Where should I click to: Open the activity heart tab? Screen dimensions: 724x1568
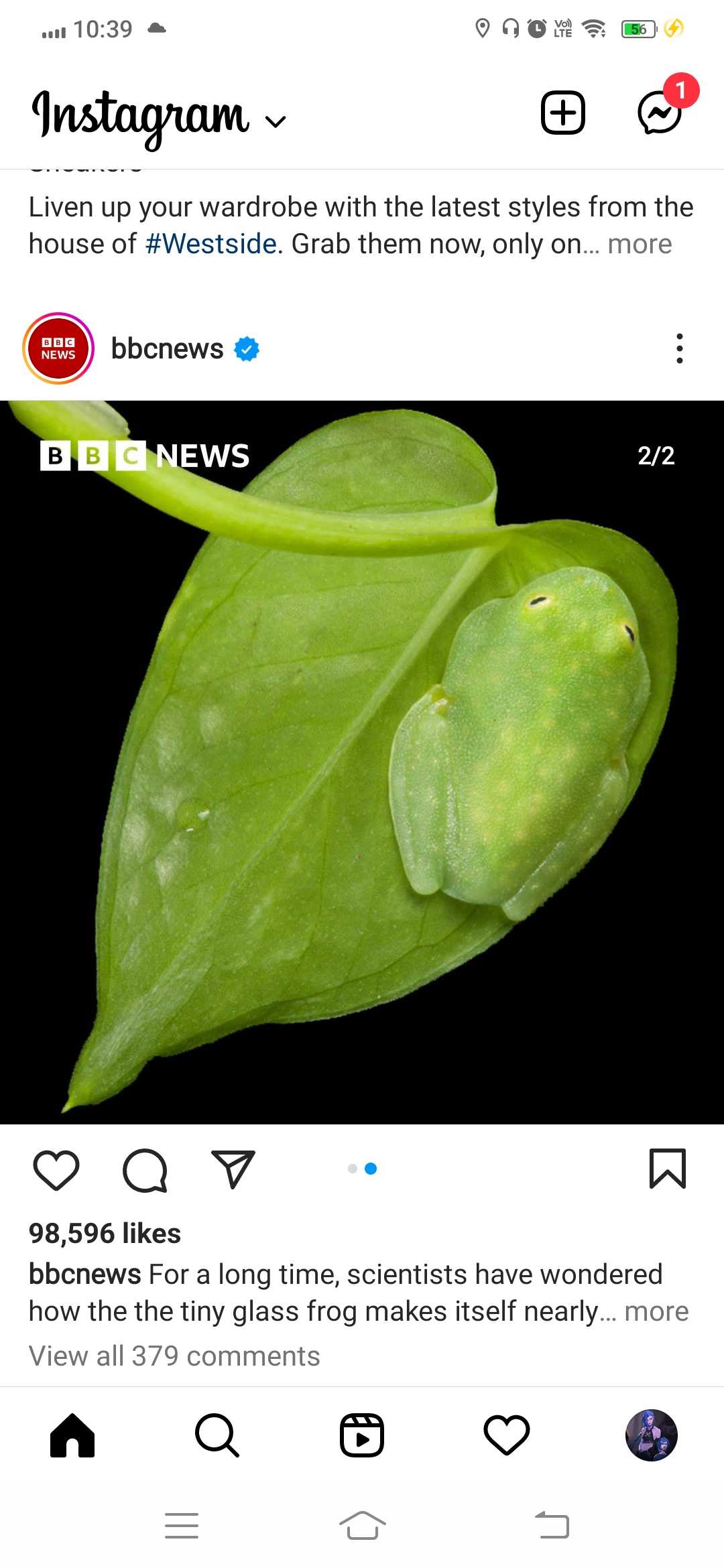(x=507, y=1435)
